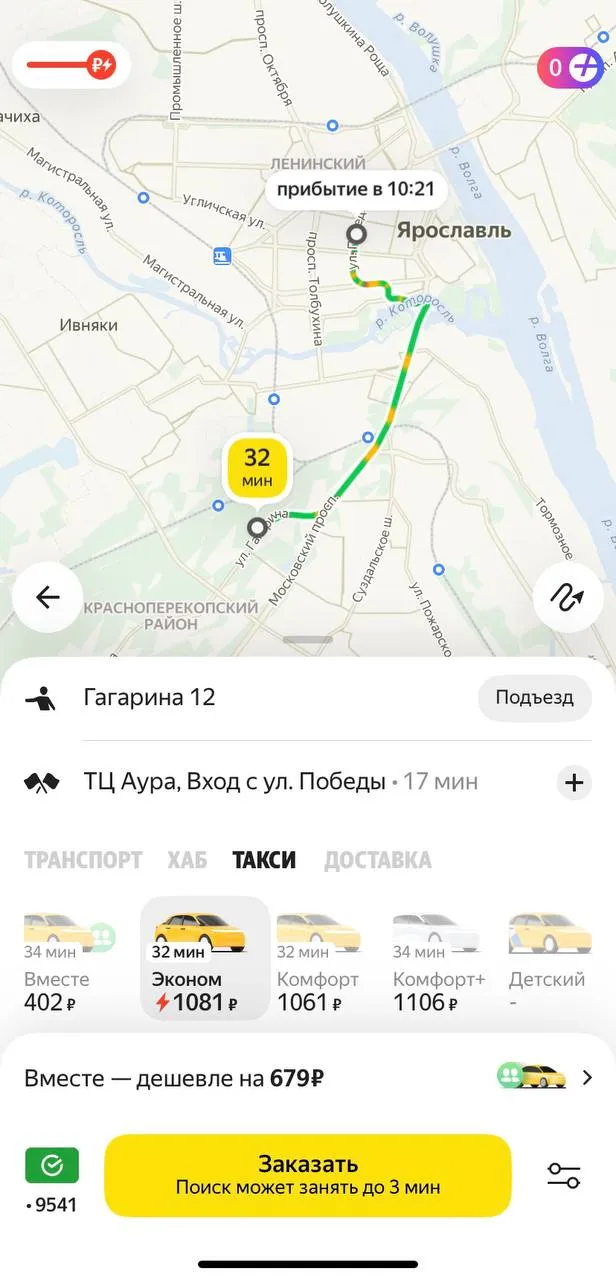Select the Детский tariff
Image resolution: width=616 pixels, height=1280 pixels.
(x=546, y=961)
